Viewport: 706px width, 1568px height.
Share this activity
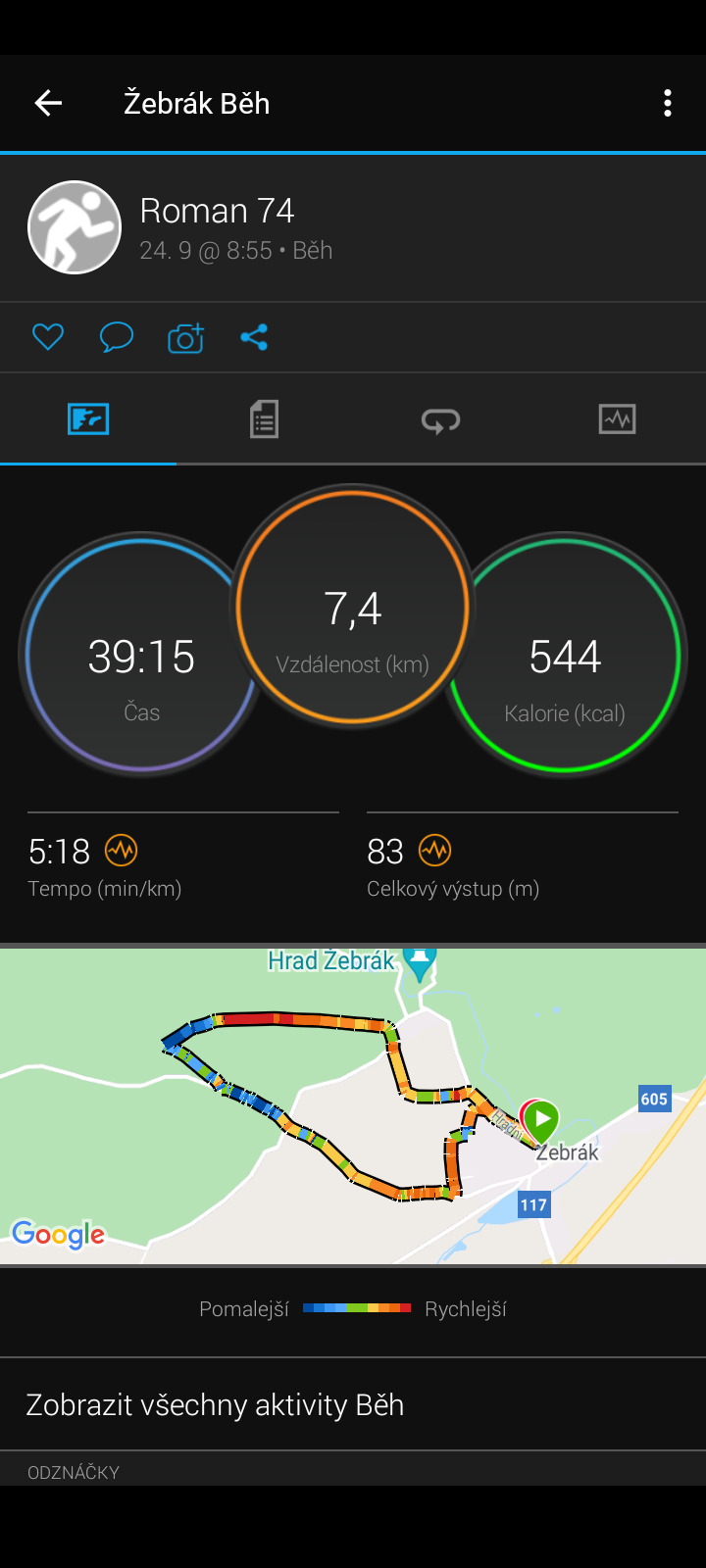coord(254,337)
